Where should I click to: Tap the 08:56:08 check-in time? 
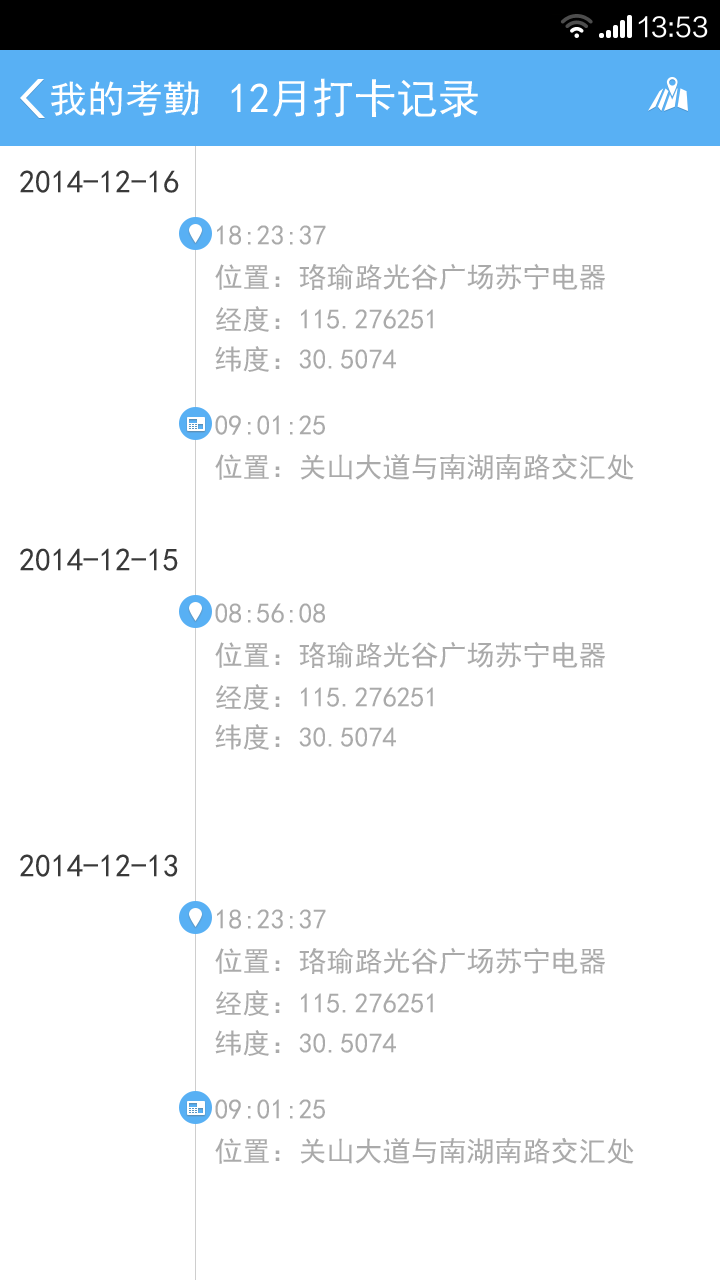[x=270, y=611]
